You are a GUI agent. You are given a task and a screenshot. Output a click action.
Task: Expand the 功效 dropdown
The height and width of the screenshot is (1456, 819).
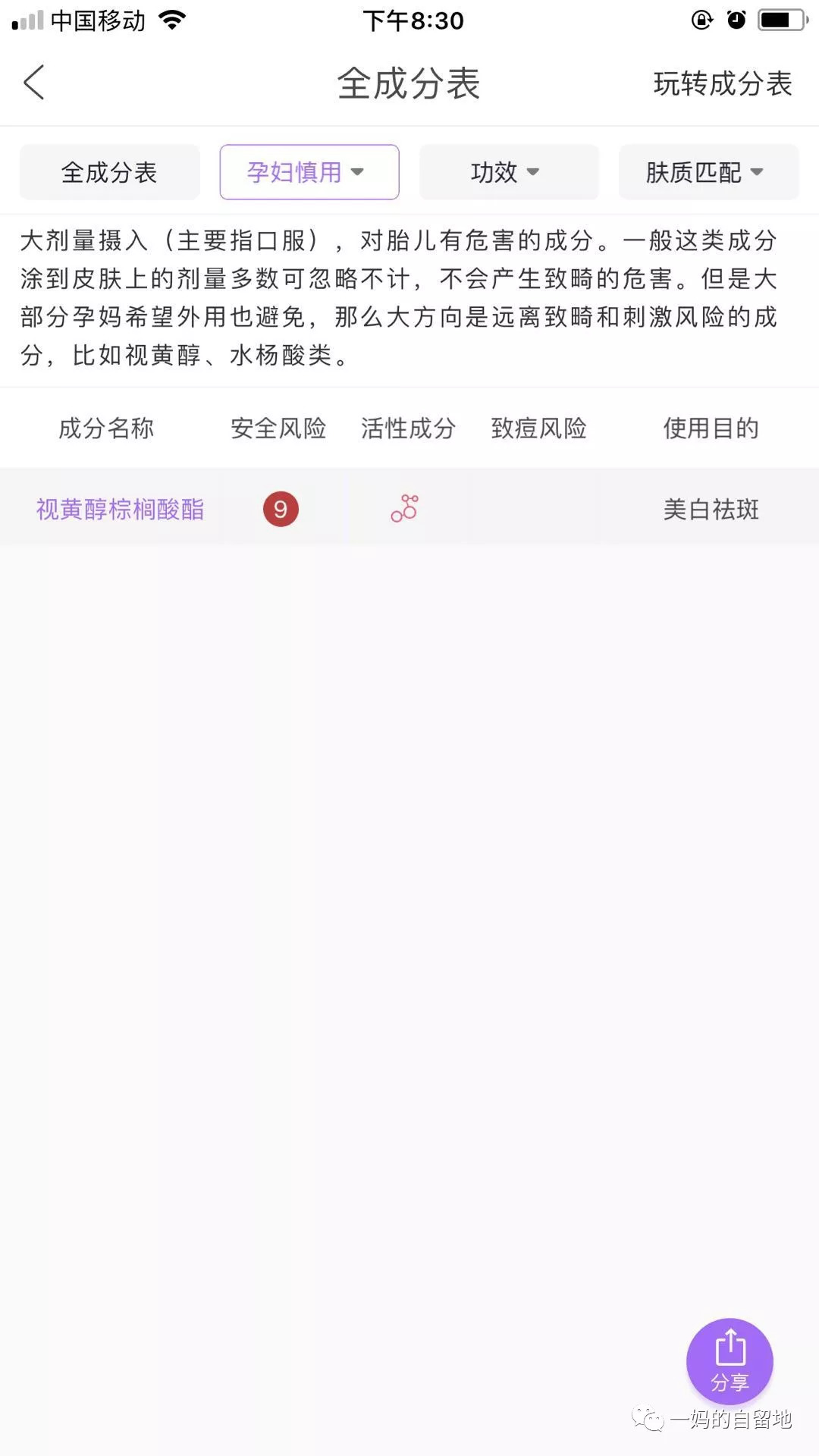[508, 172]
